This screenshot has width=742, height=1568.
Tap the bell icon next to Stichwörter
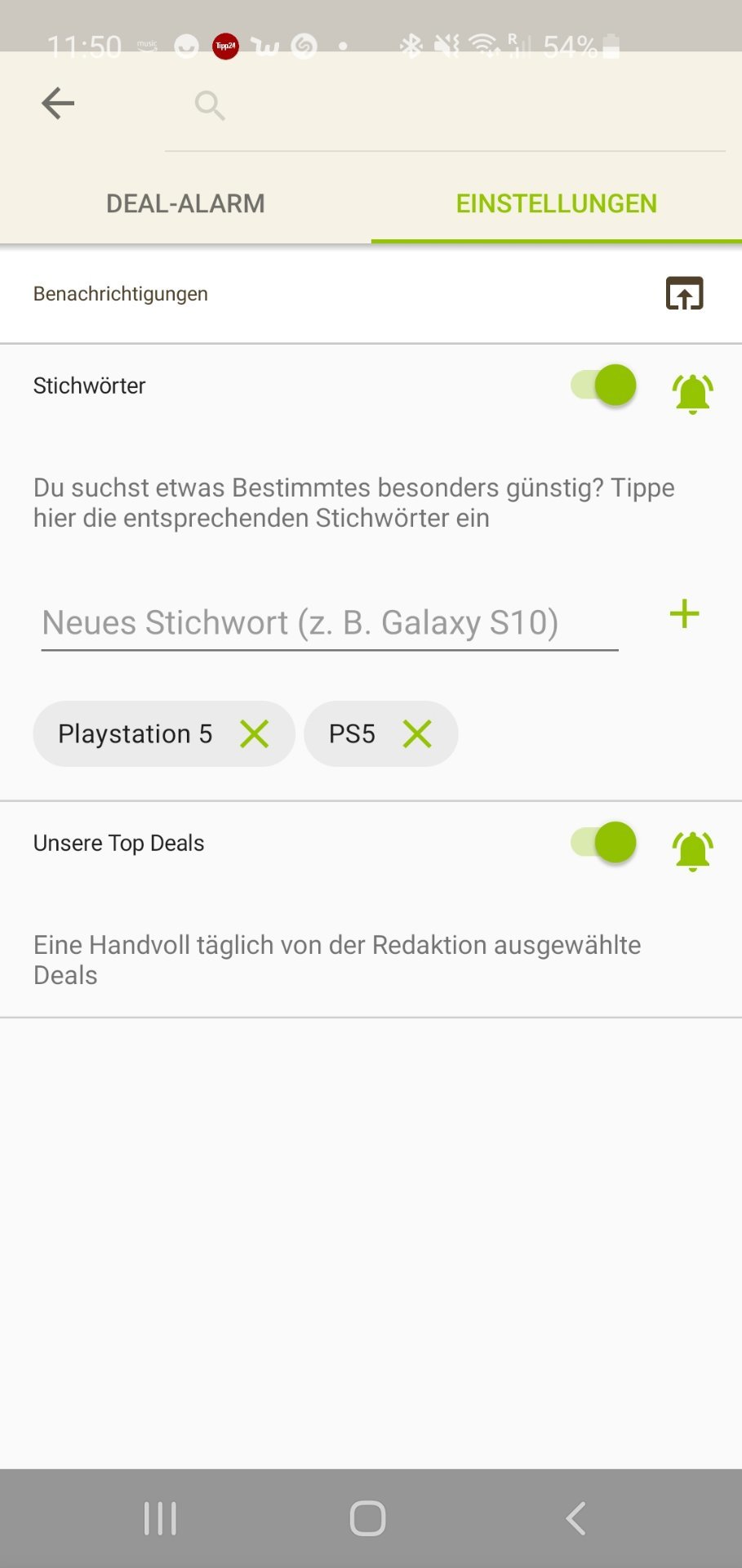(x=692, y=393)
